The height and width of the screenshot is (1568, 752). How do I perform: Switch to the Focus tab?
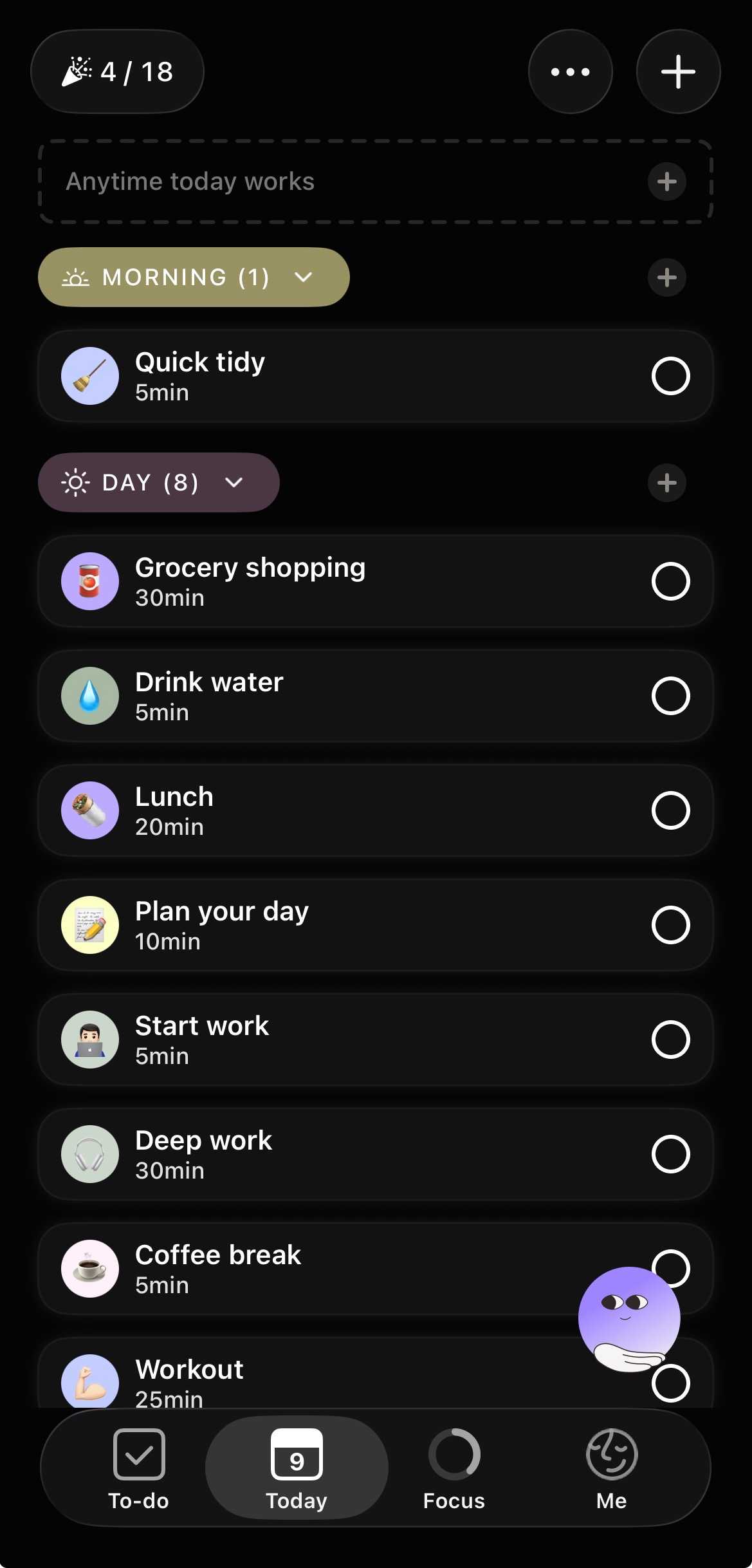coord(454,1468)
